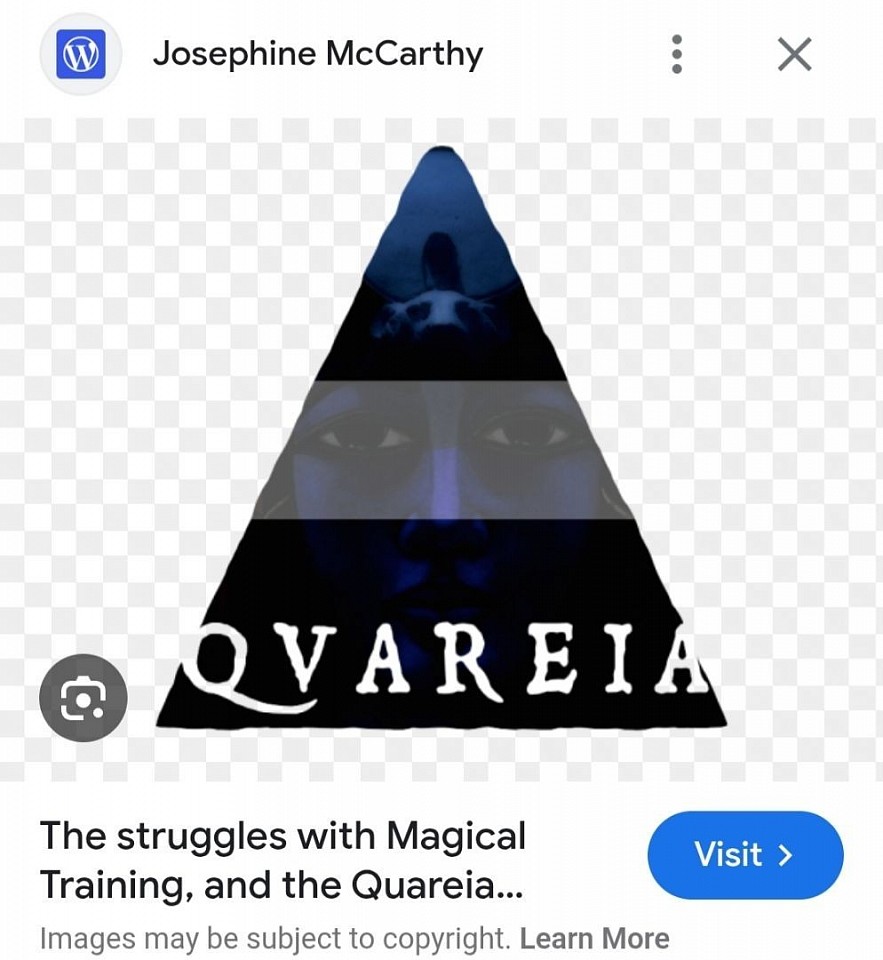Open the three-dot overflow menu
The image size is (883, 960).
[x=677, y=54]
